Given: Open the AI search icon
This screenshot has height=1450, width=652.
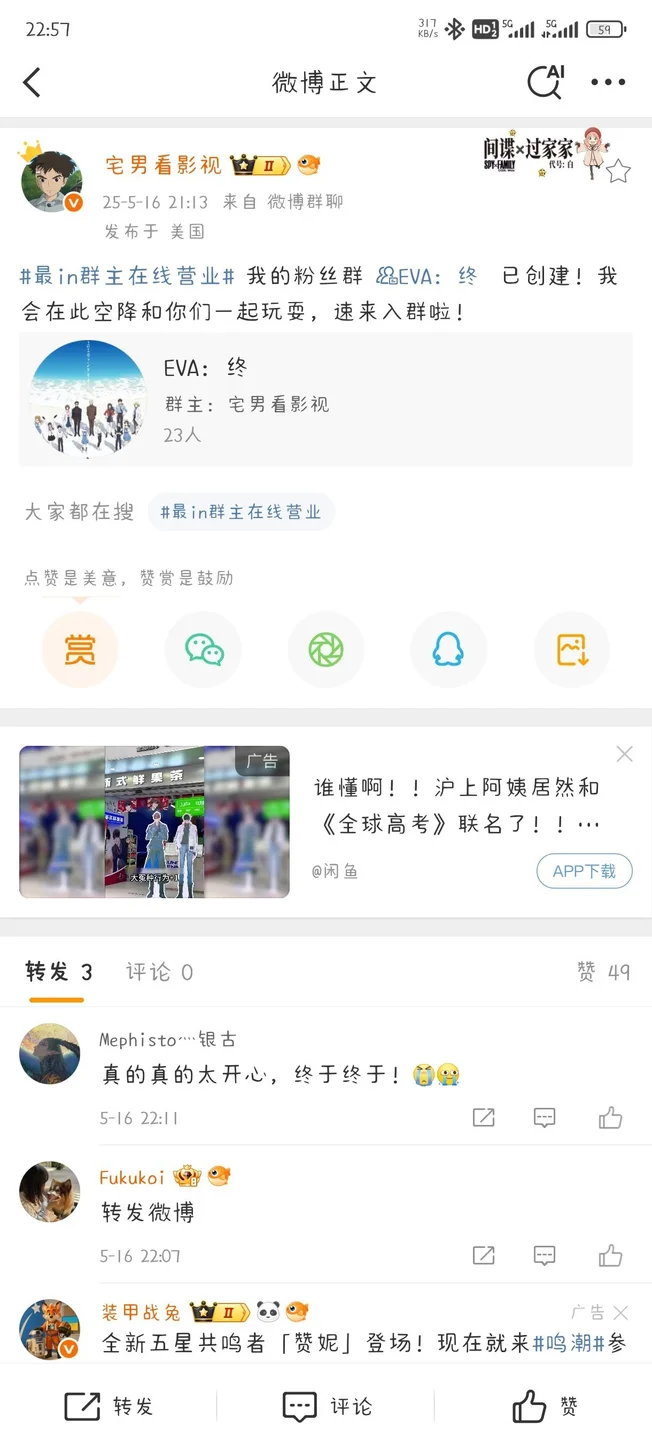Looking at the screenshot, I should (x=546, y=82).
